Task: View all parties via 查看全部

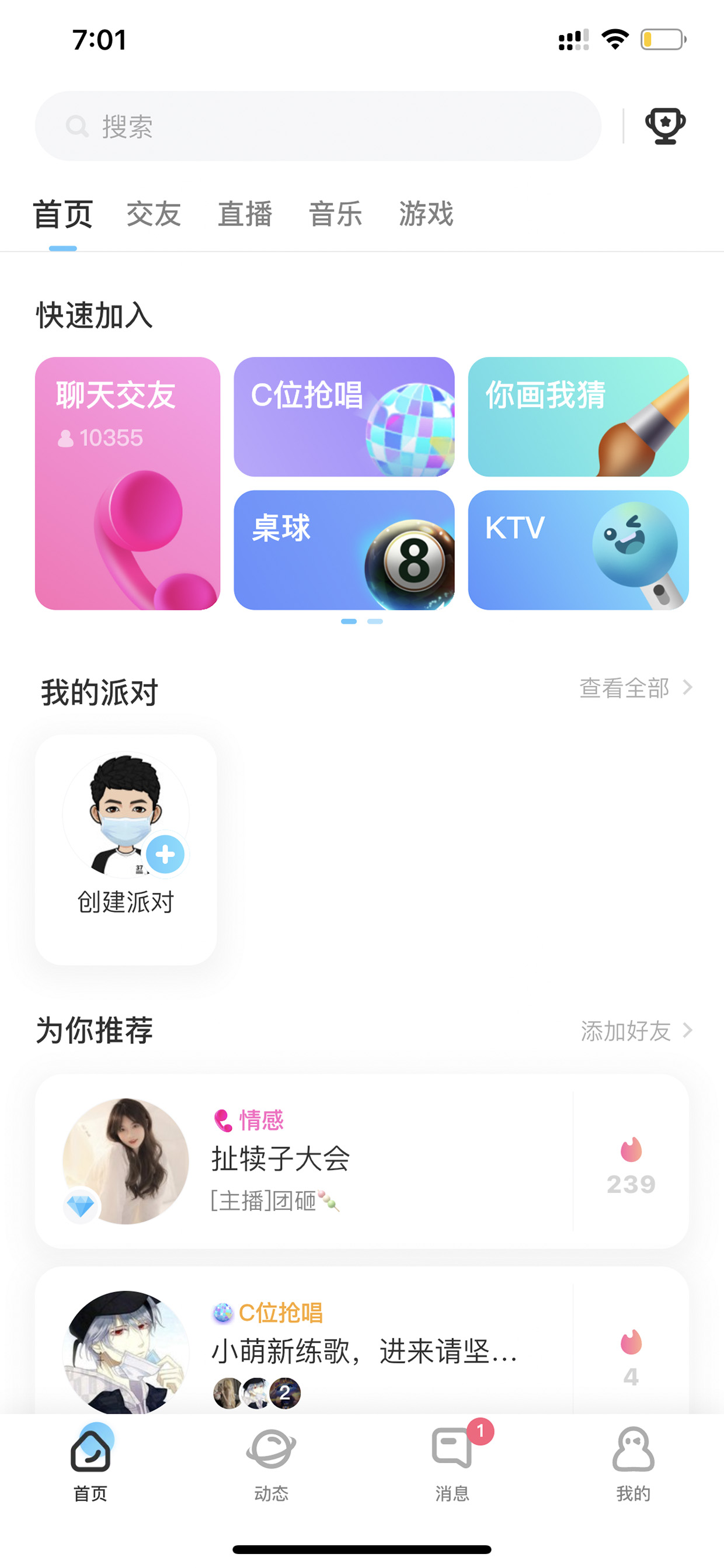Action: (636, 688)
